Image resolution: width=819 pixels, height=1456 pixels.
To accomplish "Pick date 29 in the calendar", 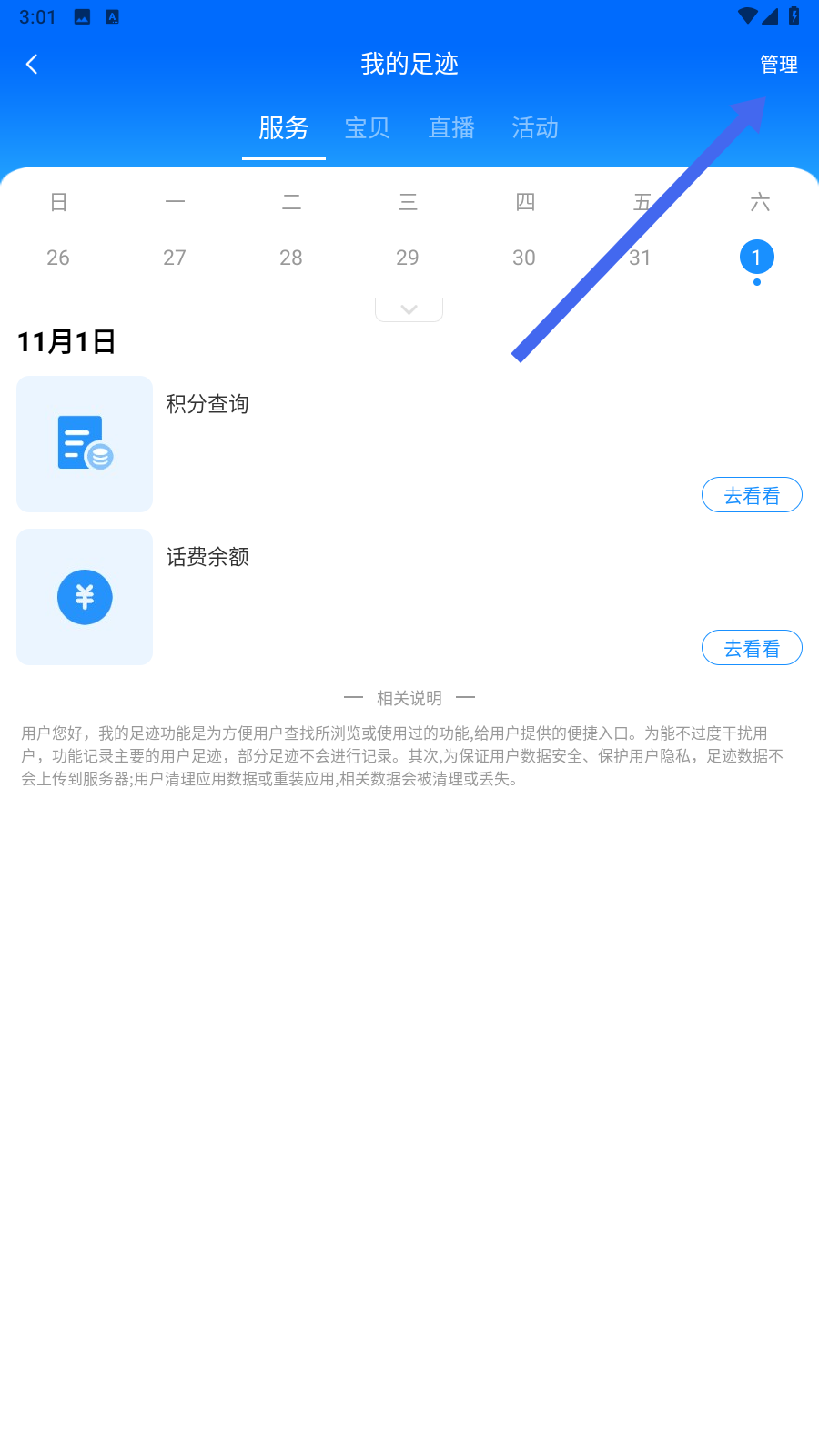I will tap(408, 258).
